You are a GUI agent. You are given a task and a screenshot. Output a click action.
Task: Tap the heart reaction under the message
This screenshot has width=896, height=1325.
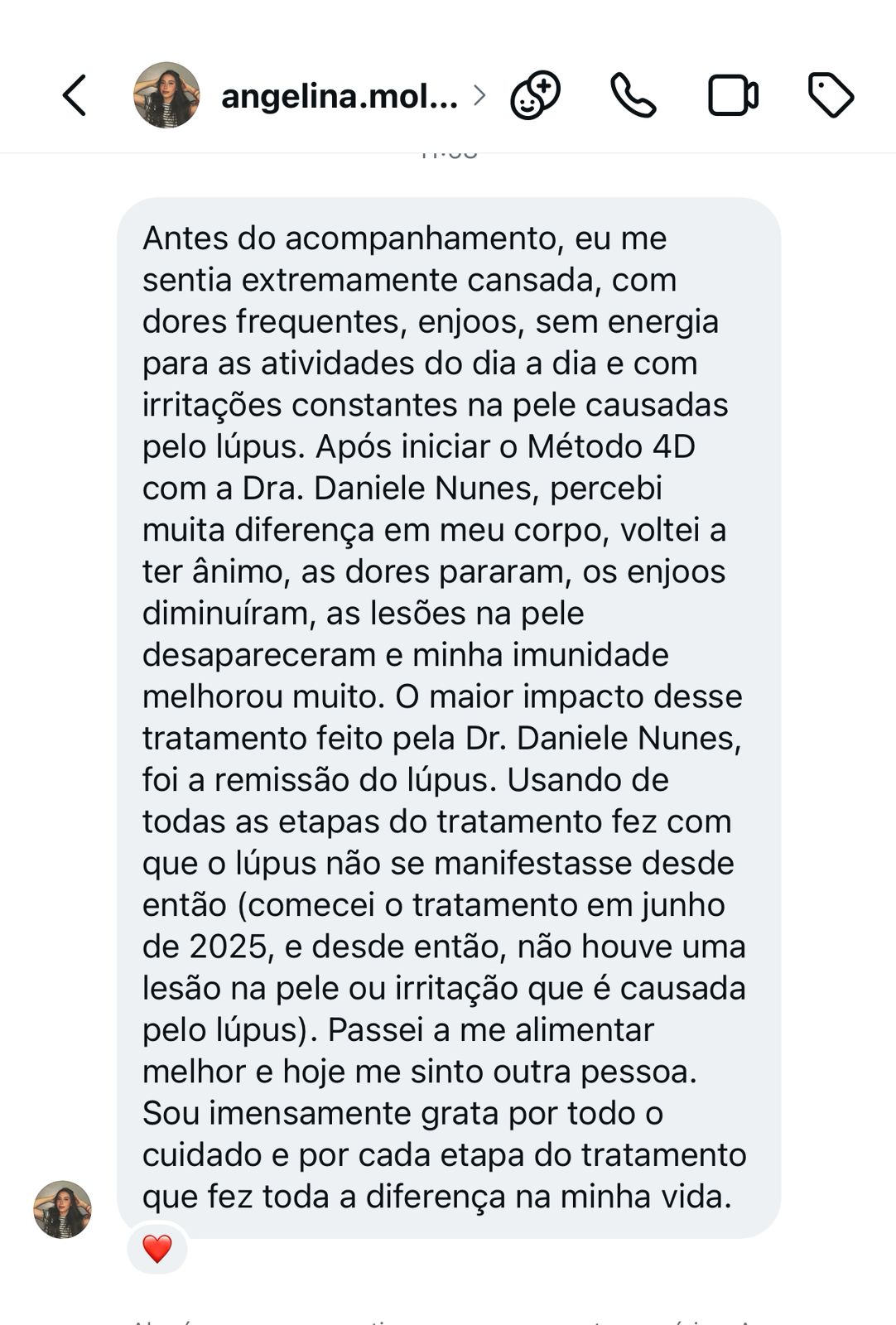click(x=157, y=1248)
